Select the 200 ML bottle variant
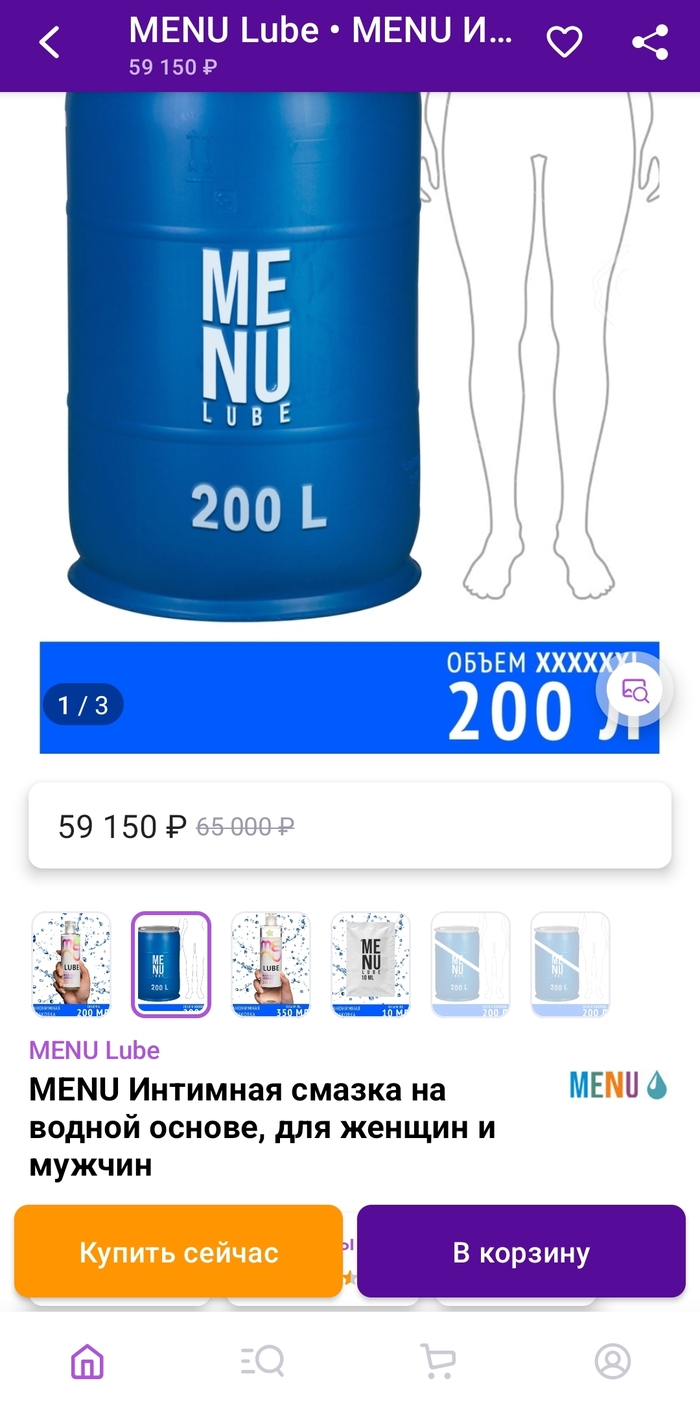700x1407 pixels. [71, 964]
